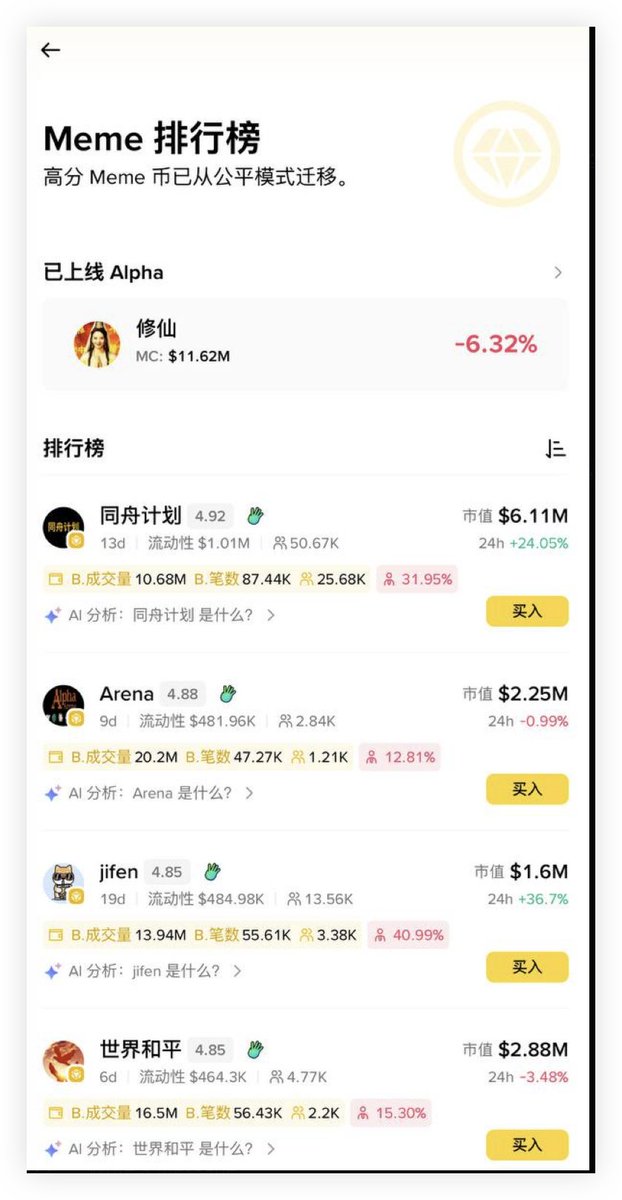This screenshot has height=1200, width=622.
Task: Open the 排行榜 sort options icon
Action: (556, 450)
